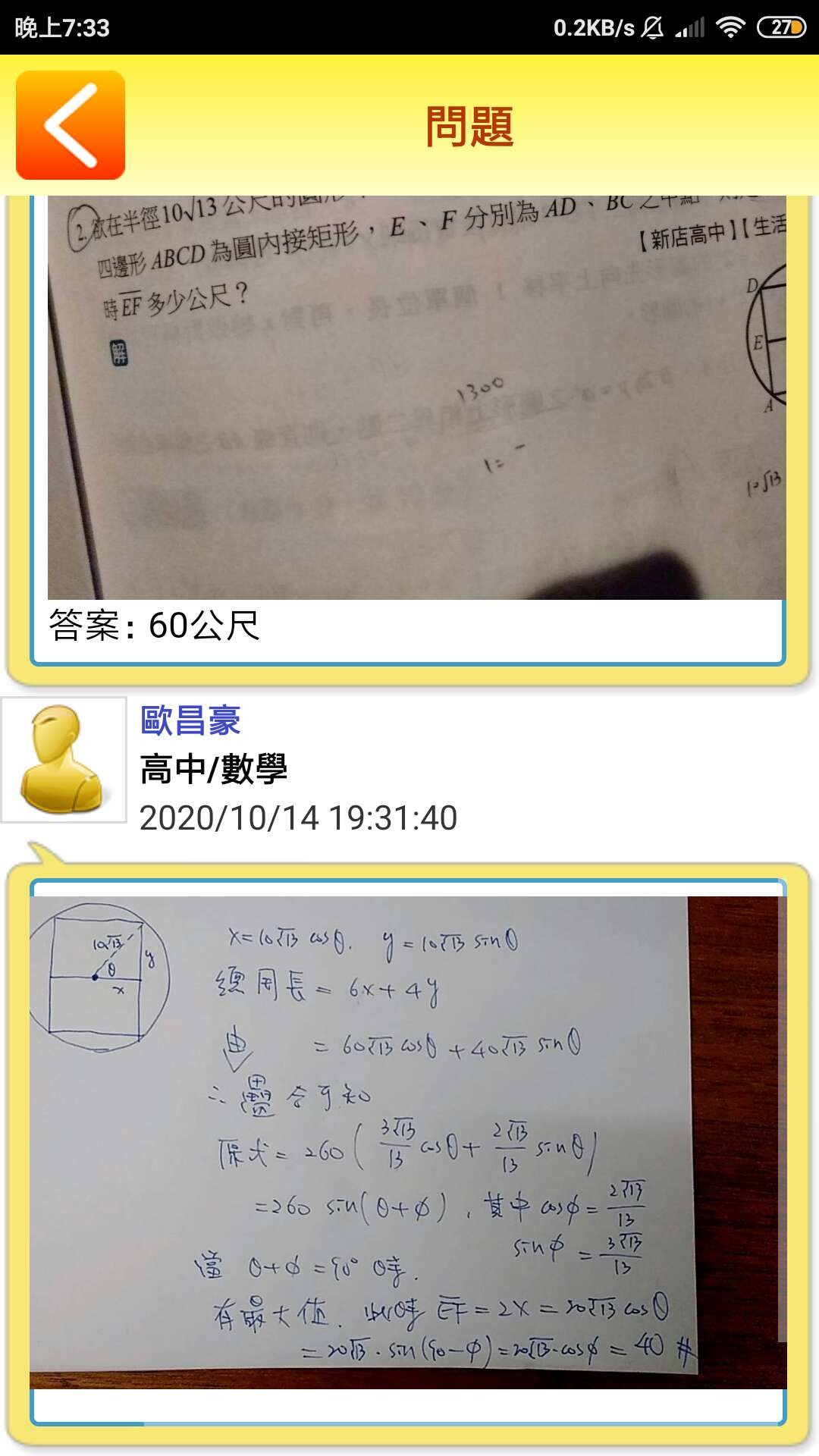
Task: Open 歐昌豪's avatar picture
Action: (64, 760)
